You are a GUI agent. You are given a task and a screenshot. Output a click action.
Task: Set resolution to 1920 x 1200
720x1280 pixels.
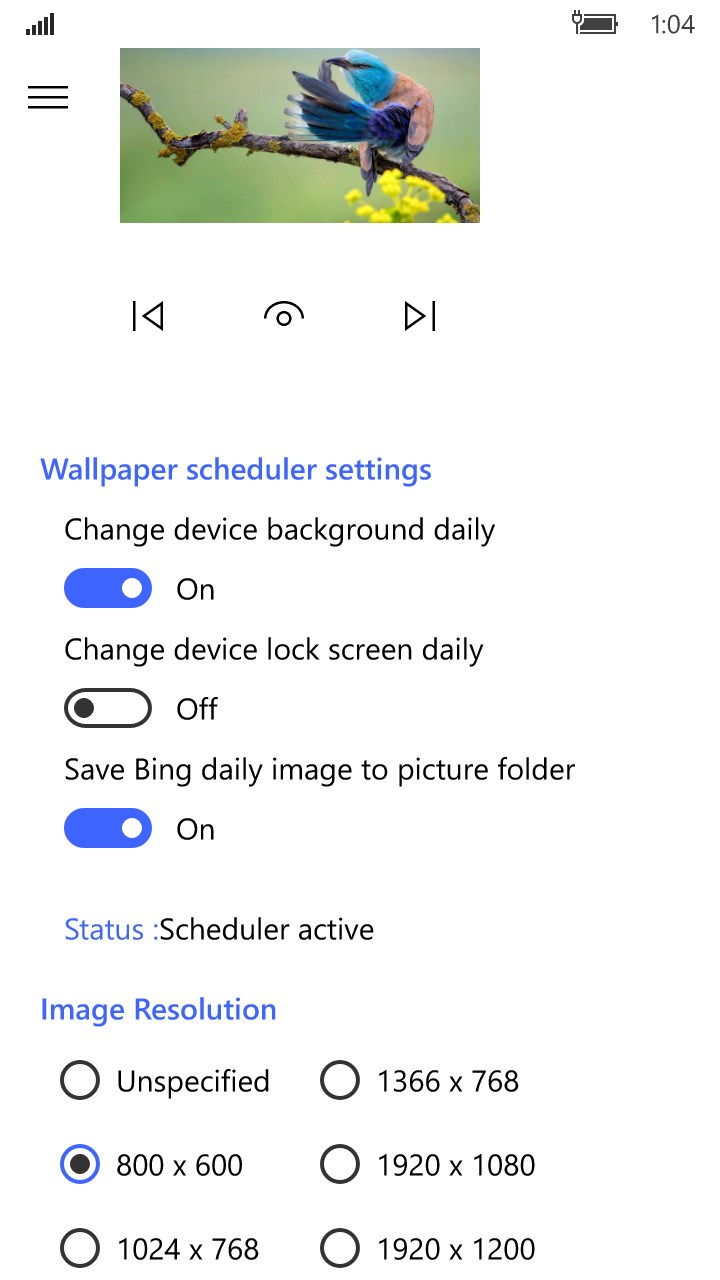point(340,1249)
